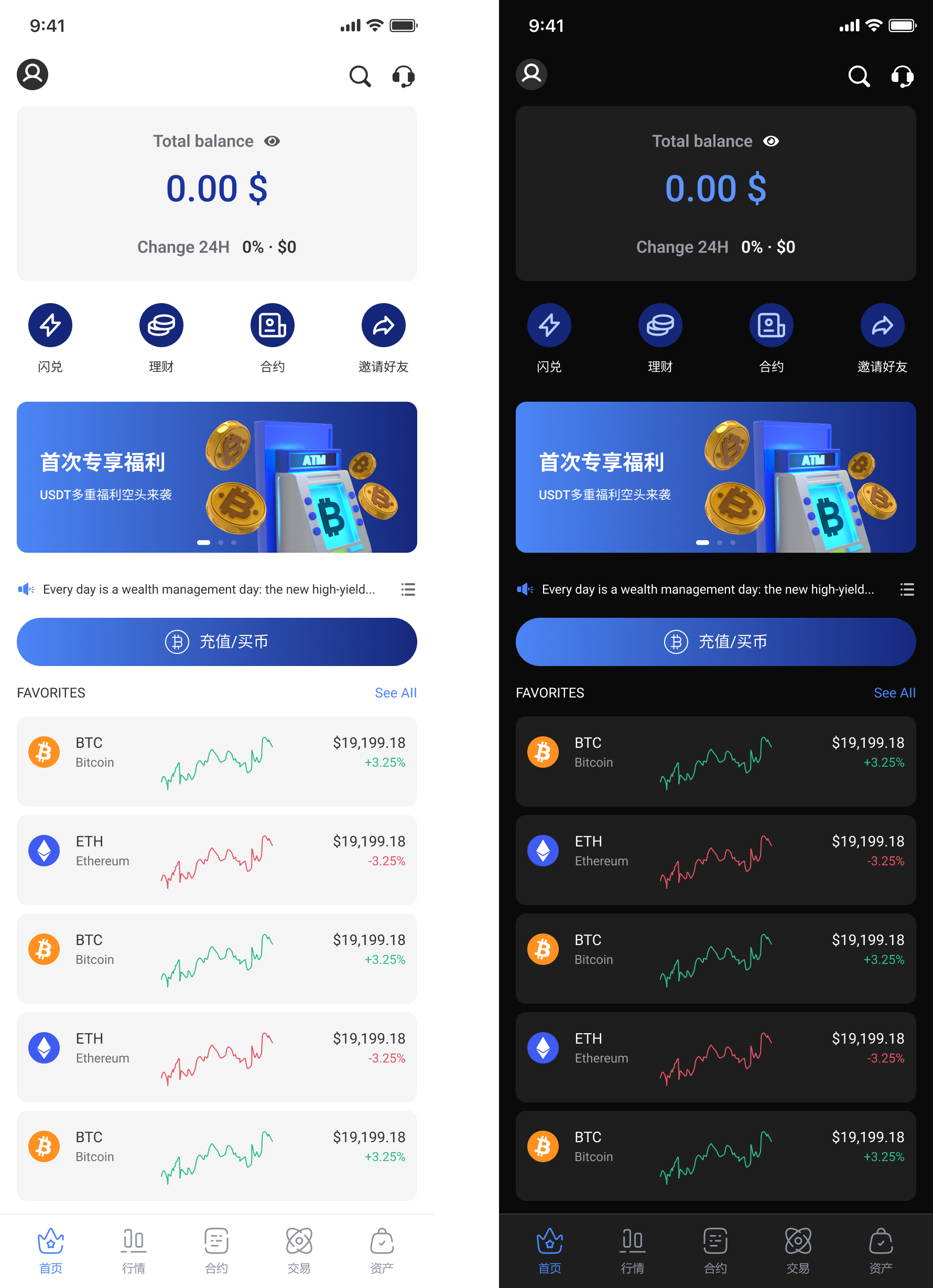Hide total balance on light screen

tap(273, 141)
